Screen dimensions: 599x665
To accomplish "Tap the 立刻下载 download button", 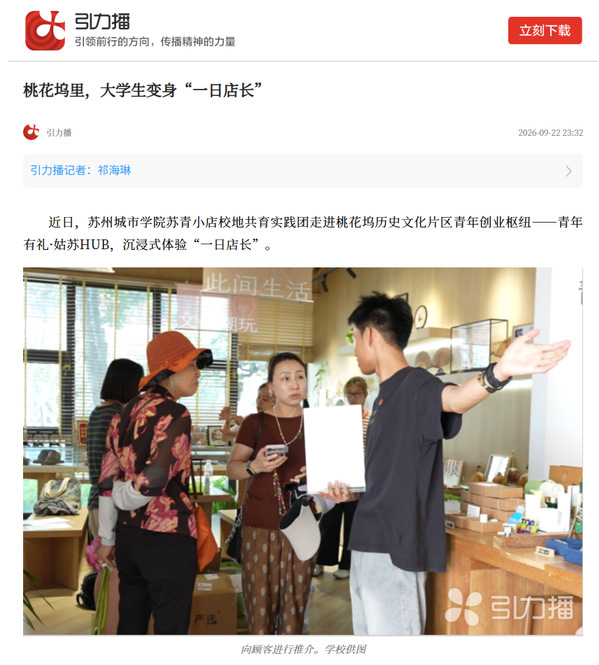I will click(x=545, y=31).
